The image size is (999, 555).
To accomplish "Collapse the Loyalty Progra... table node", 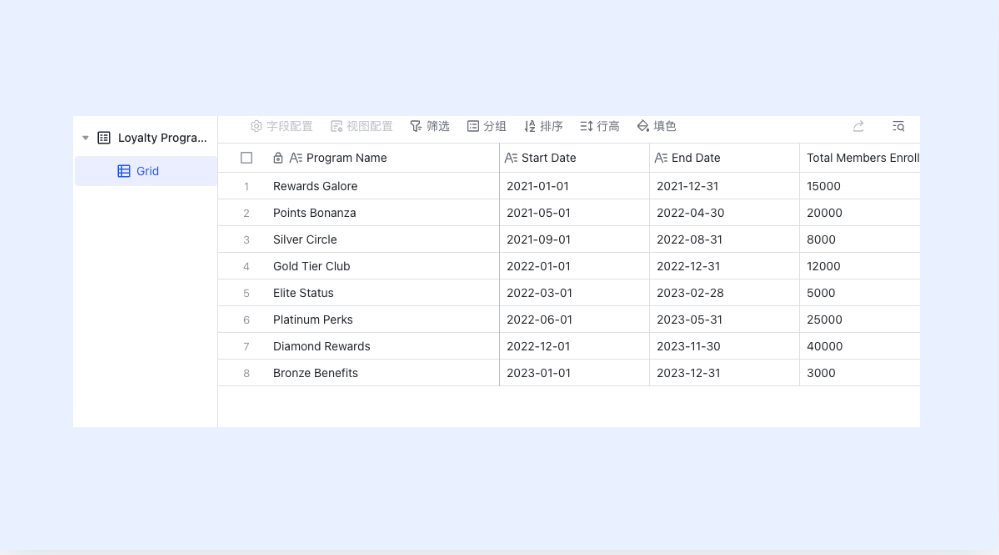I will 85,138.
